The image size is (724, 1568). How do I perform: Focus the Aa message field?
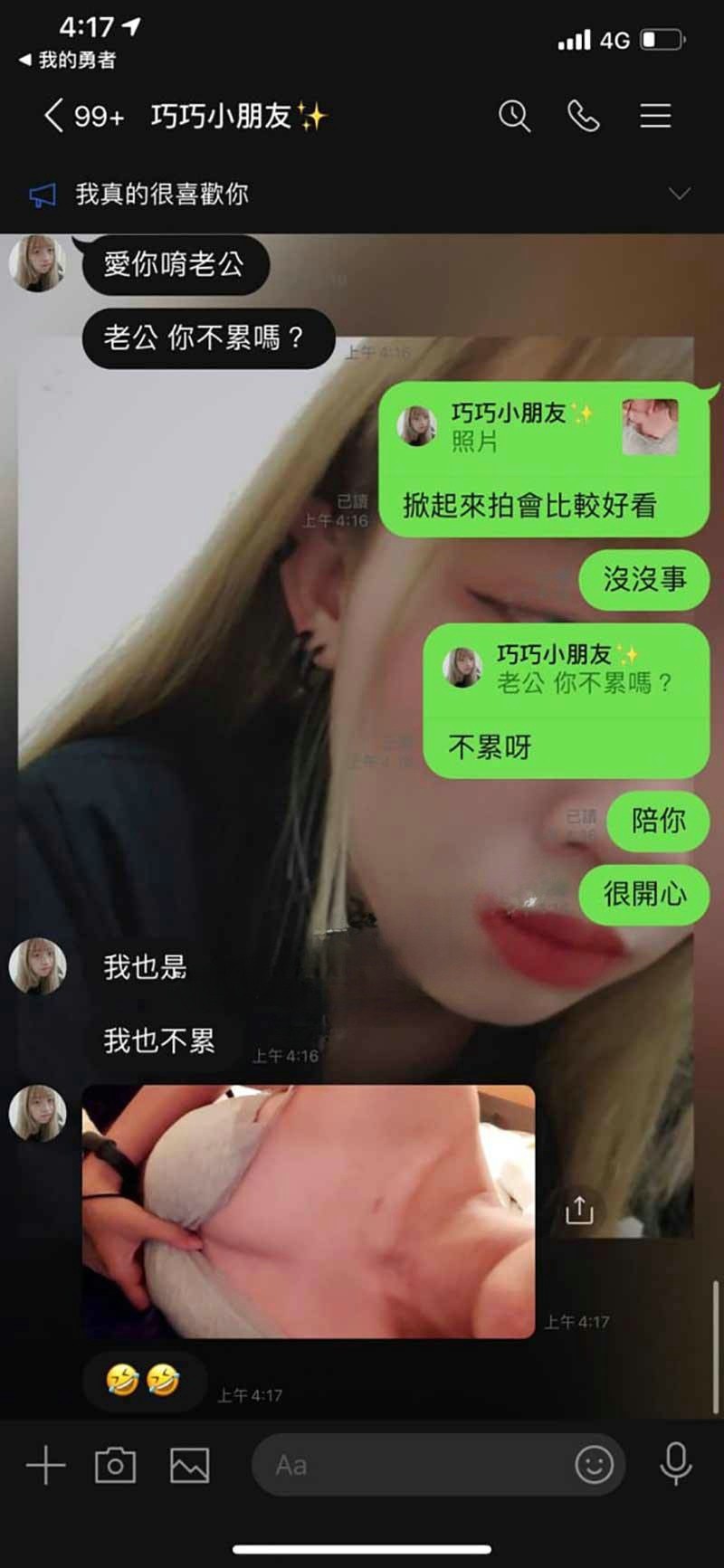click(407, 1465)
